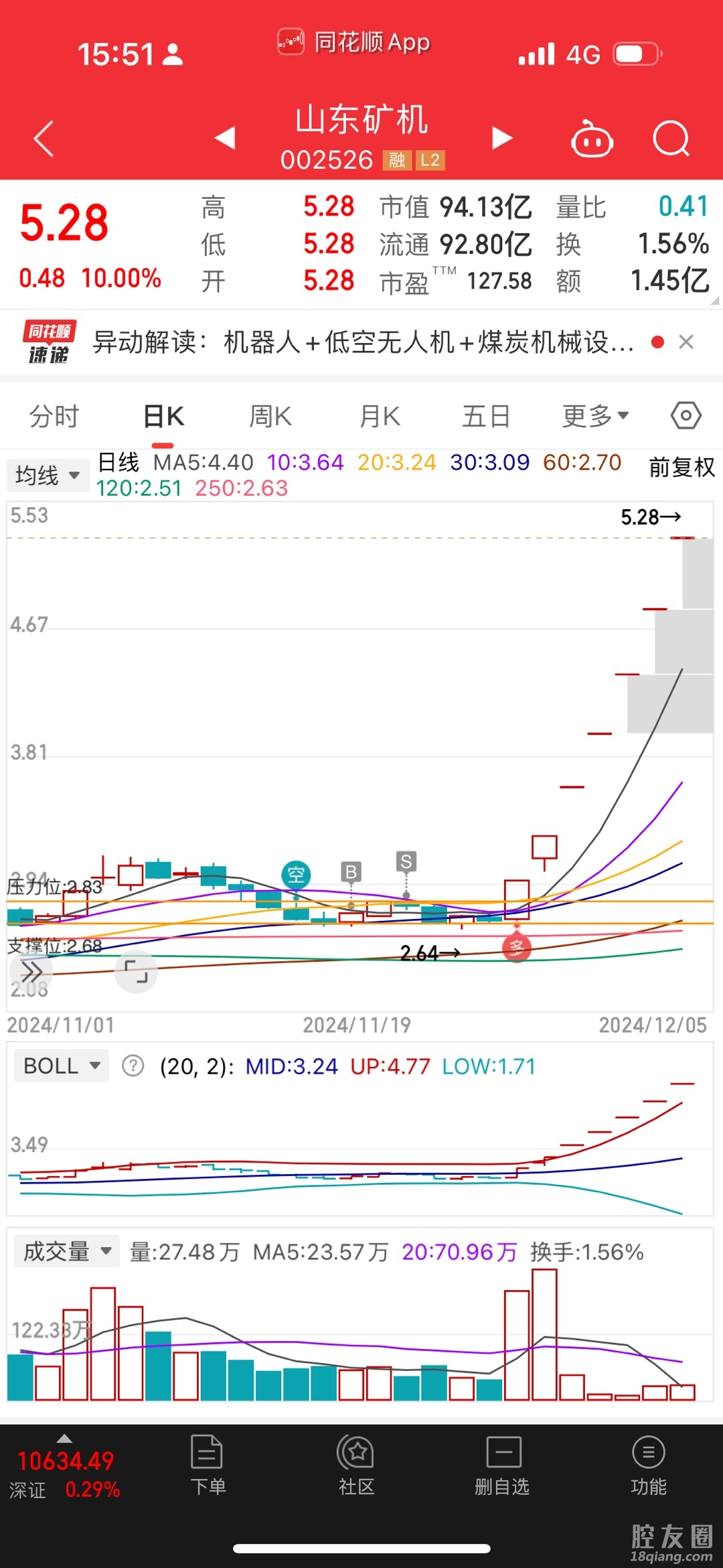723x1568 pixels.
Task: Open the BOLL indicator dropdown
Action: [x=62, y=1066]
